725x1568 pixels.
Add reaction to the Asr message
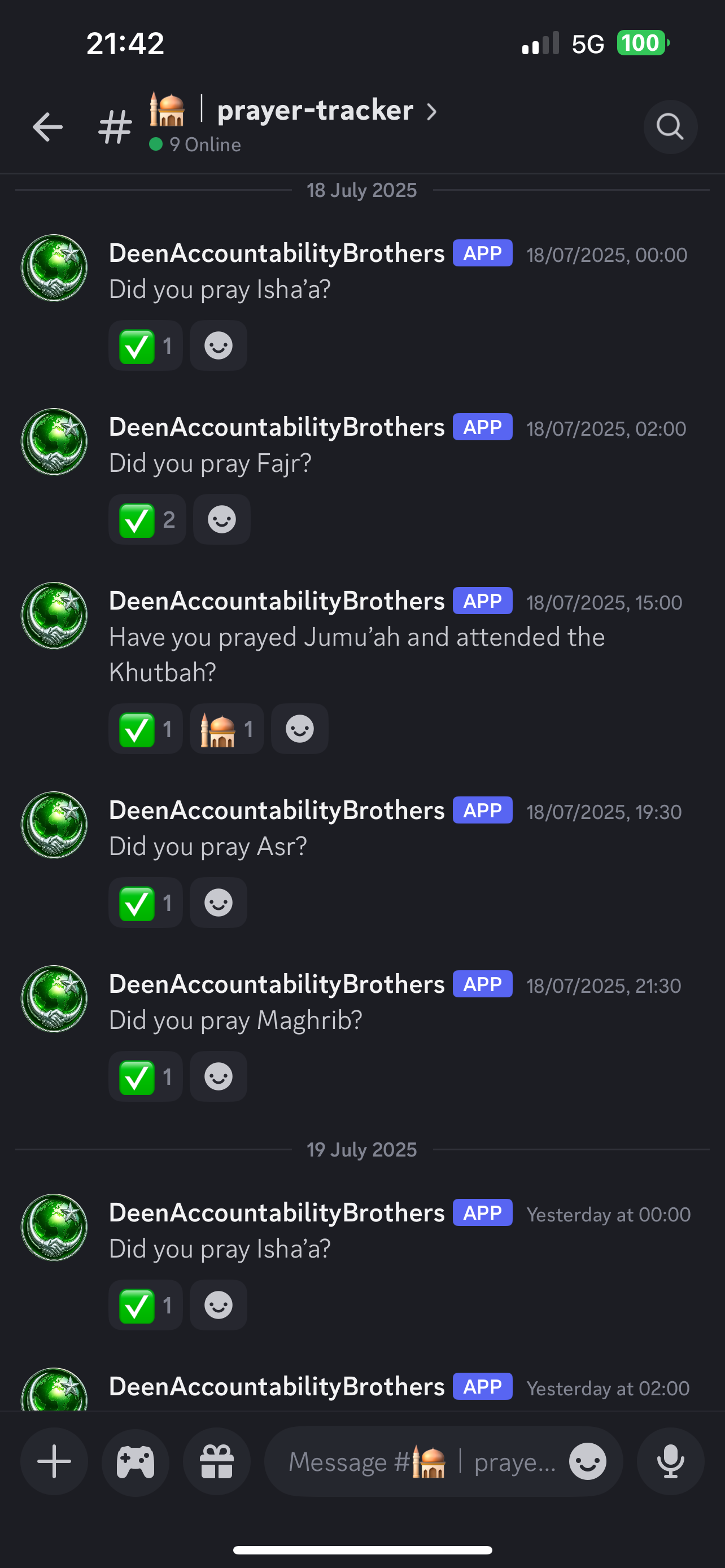click(219, 902)
